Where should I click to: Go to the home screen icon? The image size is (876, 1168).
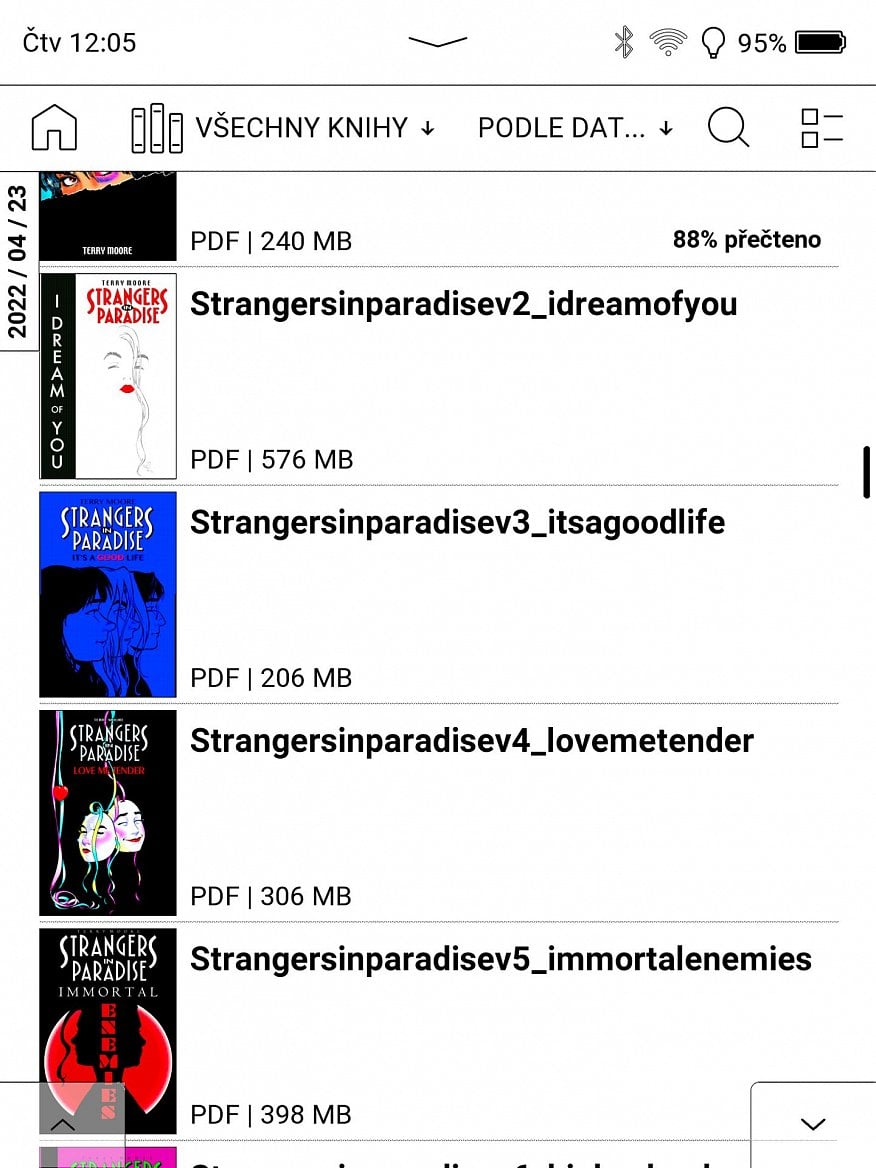(54, 128)
